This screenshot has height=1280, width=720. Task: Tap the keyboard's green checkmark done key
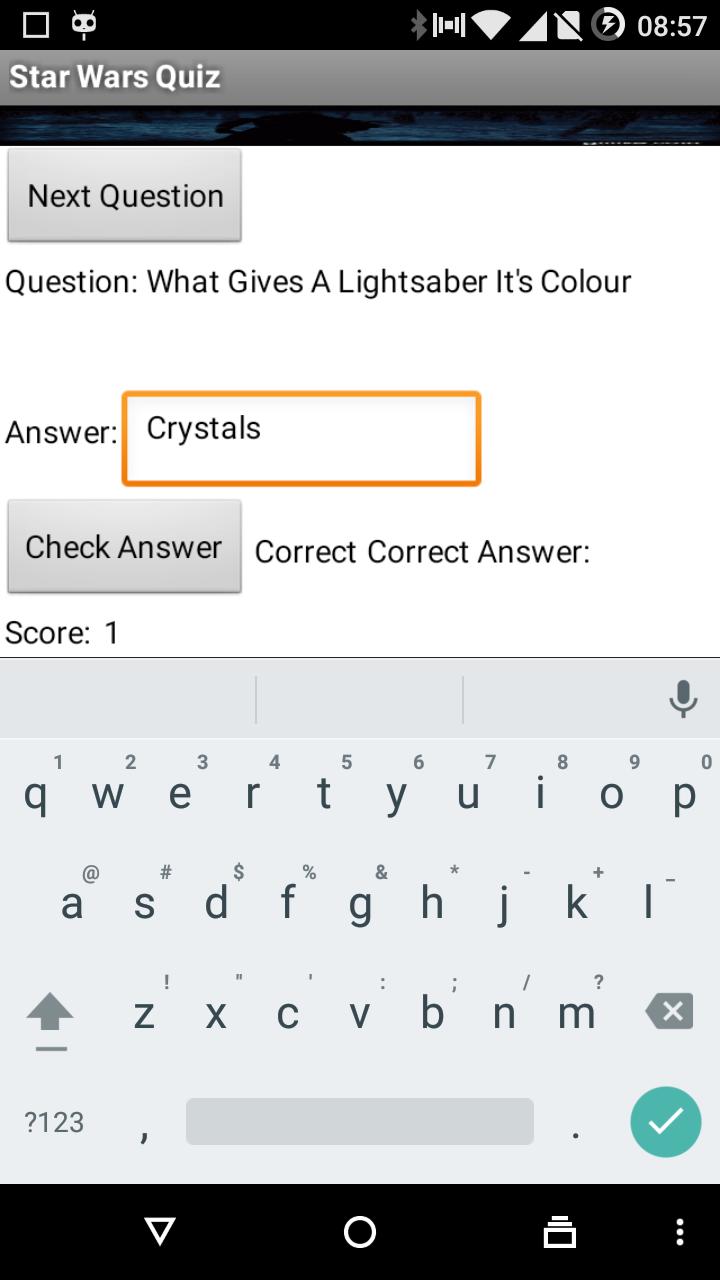665,1122
